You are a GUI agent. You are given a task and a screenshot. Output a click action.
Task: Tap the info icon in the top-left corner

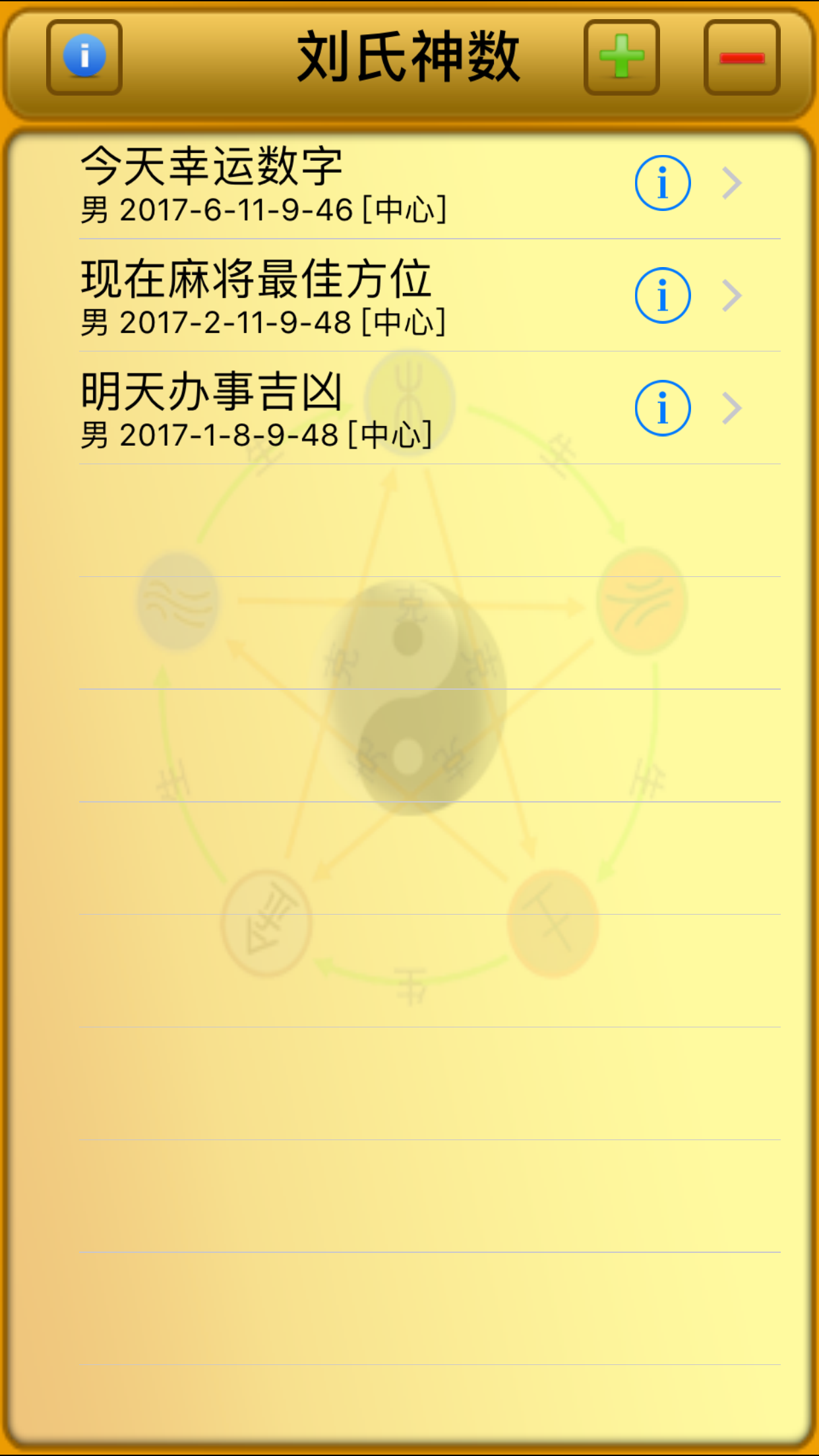tap(84, 56)
